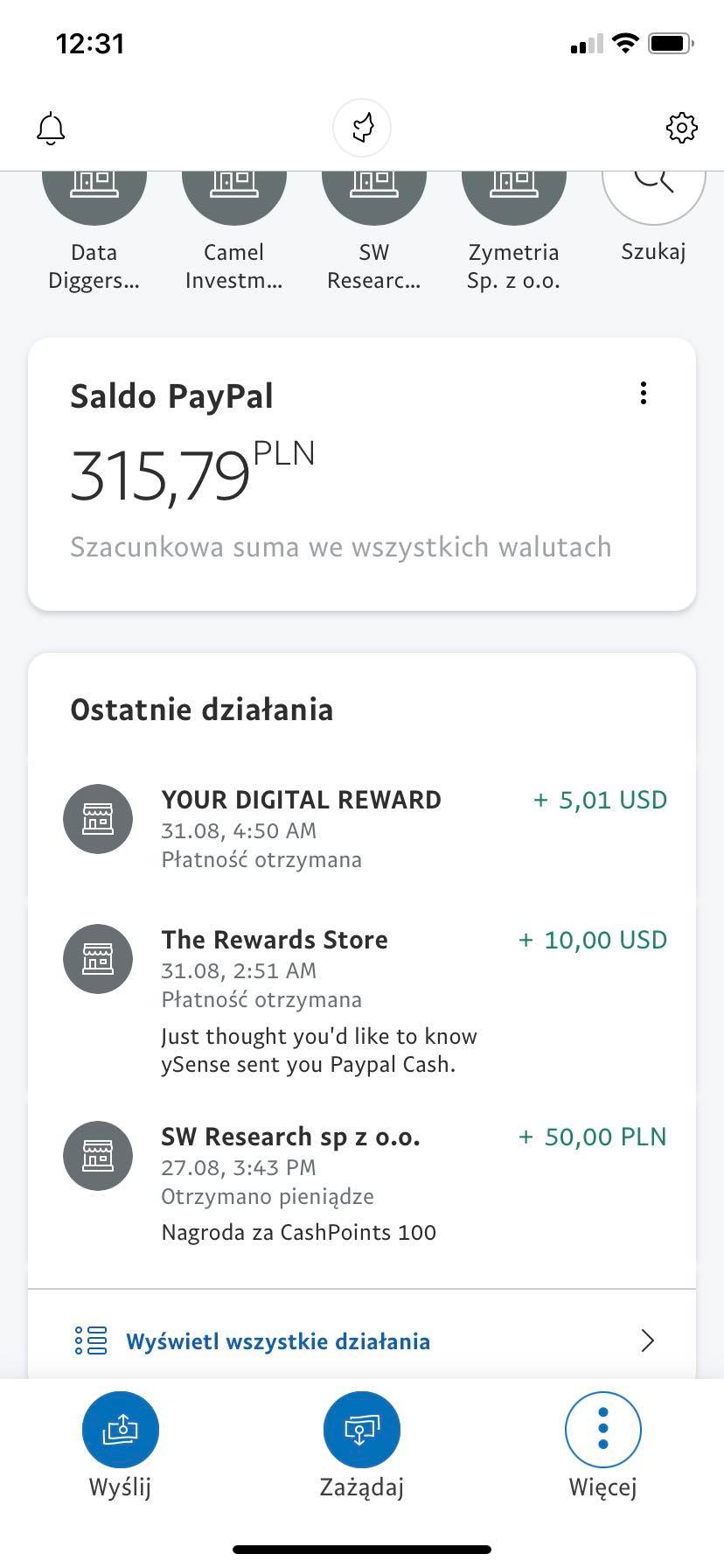
Task: Open the Saldo PayPal three-dot menu
Action: point(644,393)
